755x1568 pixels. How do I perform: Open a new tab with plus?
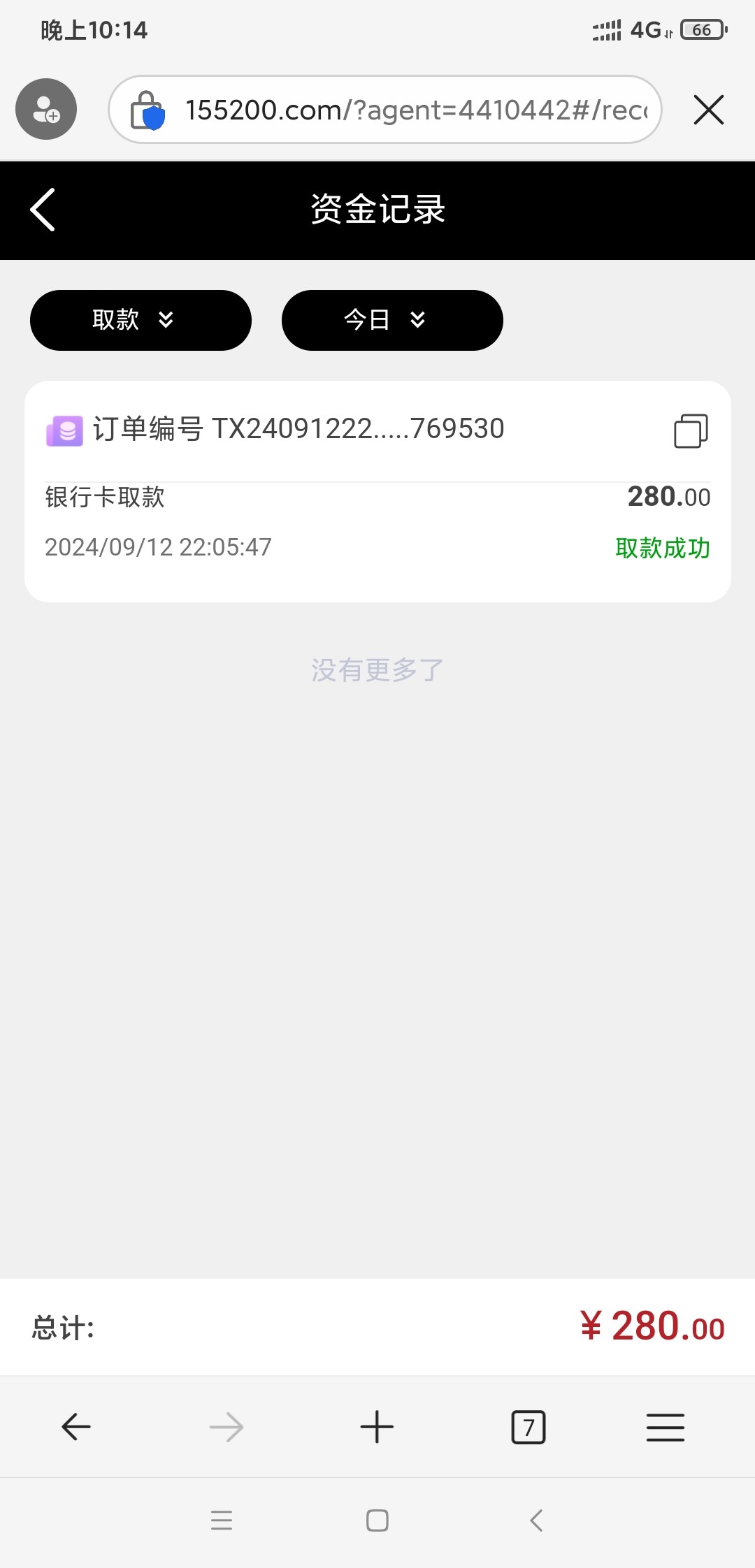[x=377, y=1427]
